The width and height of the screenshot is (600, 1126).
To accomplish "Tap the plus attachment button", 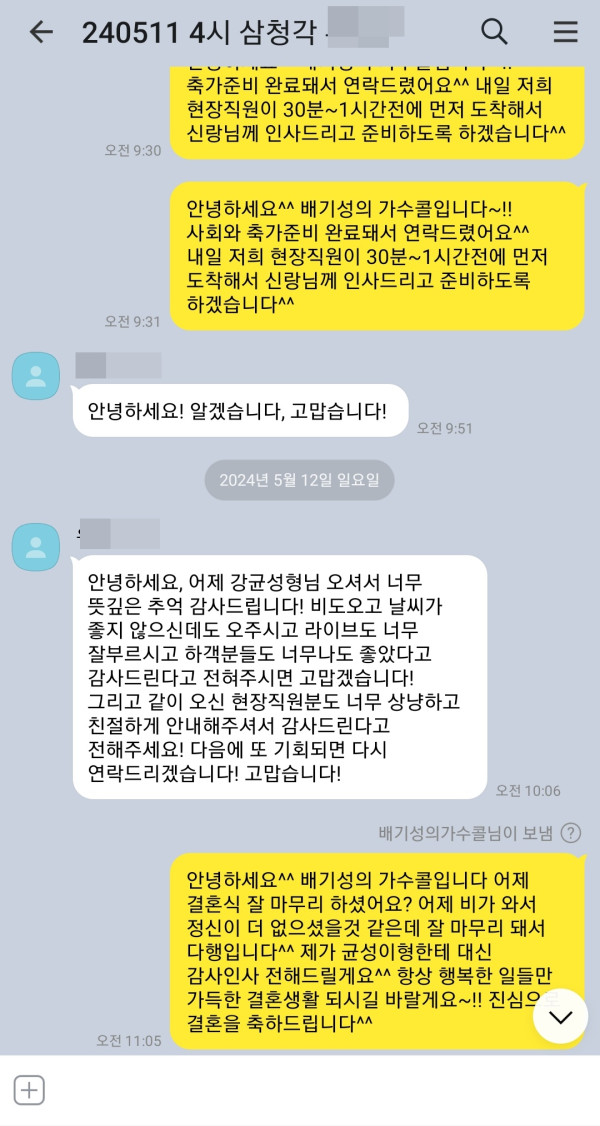I will click(30, 1090).
